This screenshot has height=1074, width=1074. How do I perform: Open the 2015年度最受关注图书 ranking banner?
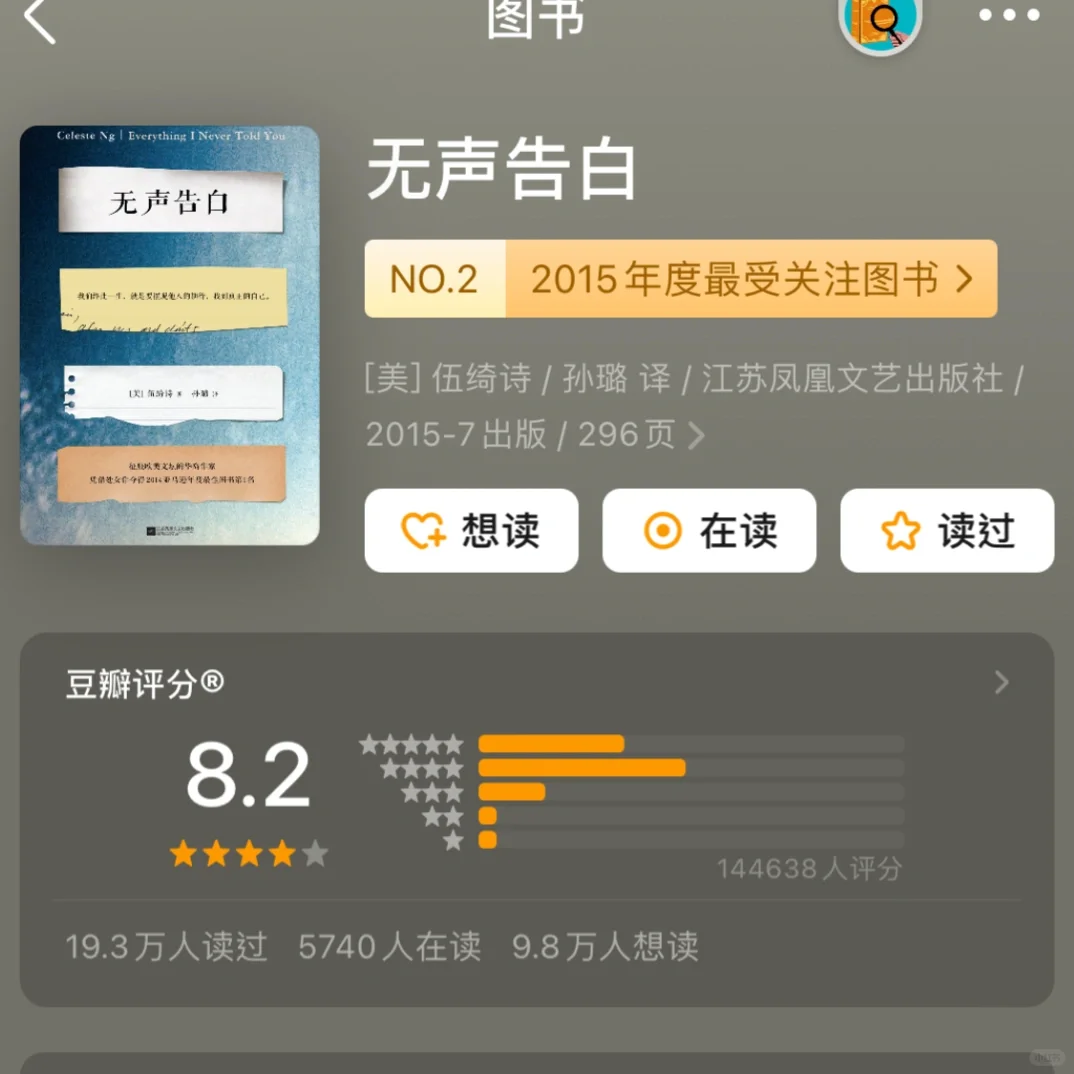[x=680, y=279]
